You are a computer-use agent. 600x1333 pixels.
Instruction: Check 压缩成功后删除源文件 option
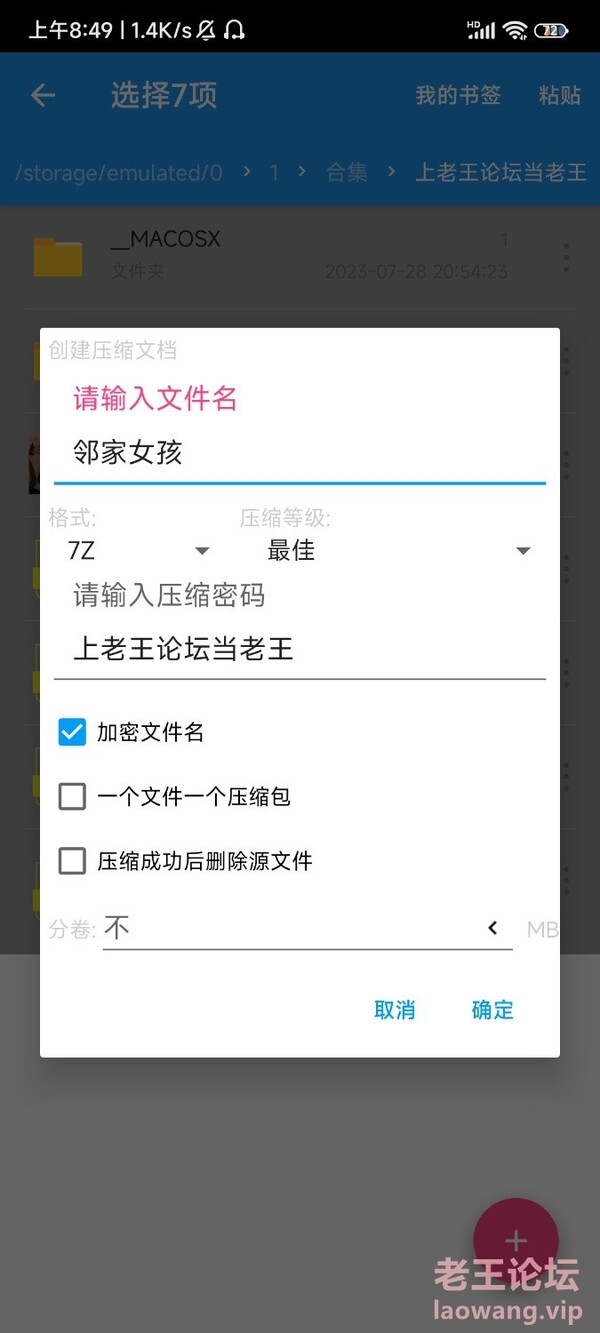pyautogui.click(x=72, y=861)
